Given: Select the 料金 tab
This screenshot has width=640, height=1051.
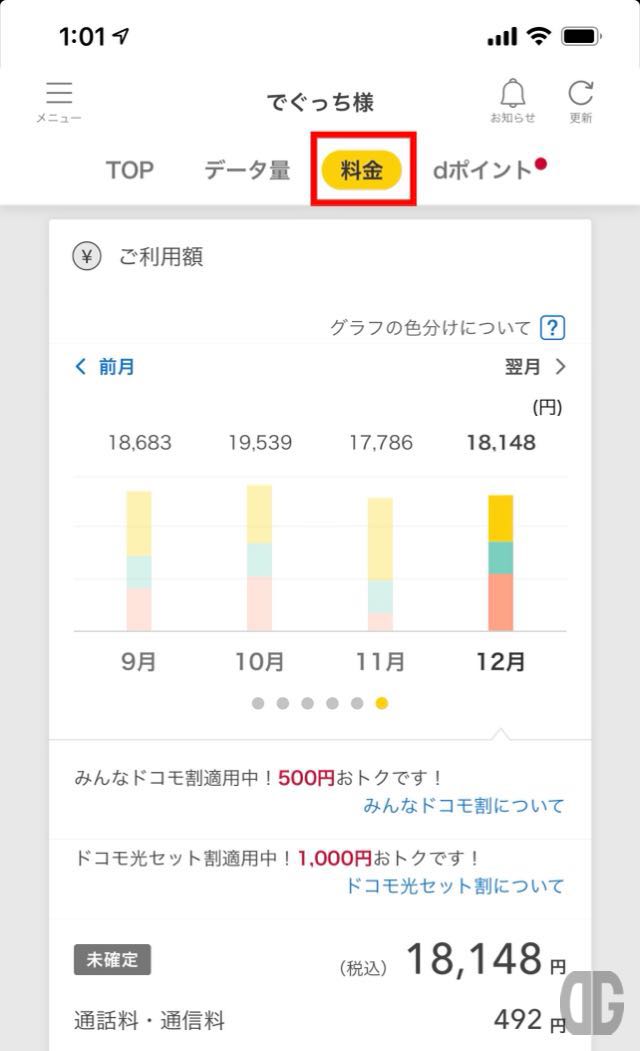Looking at the screenshot, I should pos(362,170).
